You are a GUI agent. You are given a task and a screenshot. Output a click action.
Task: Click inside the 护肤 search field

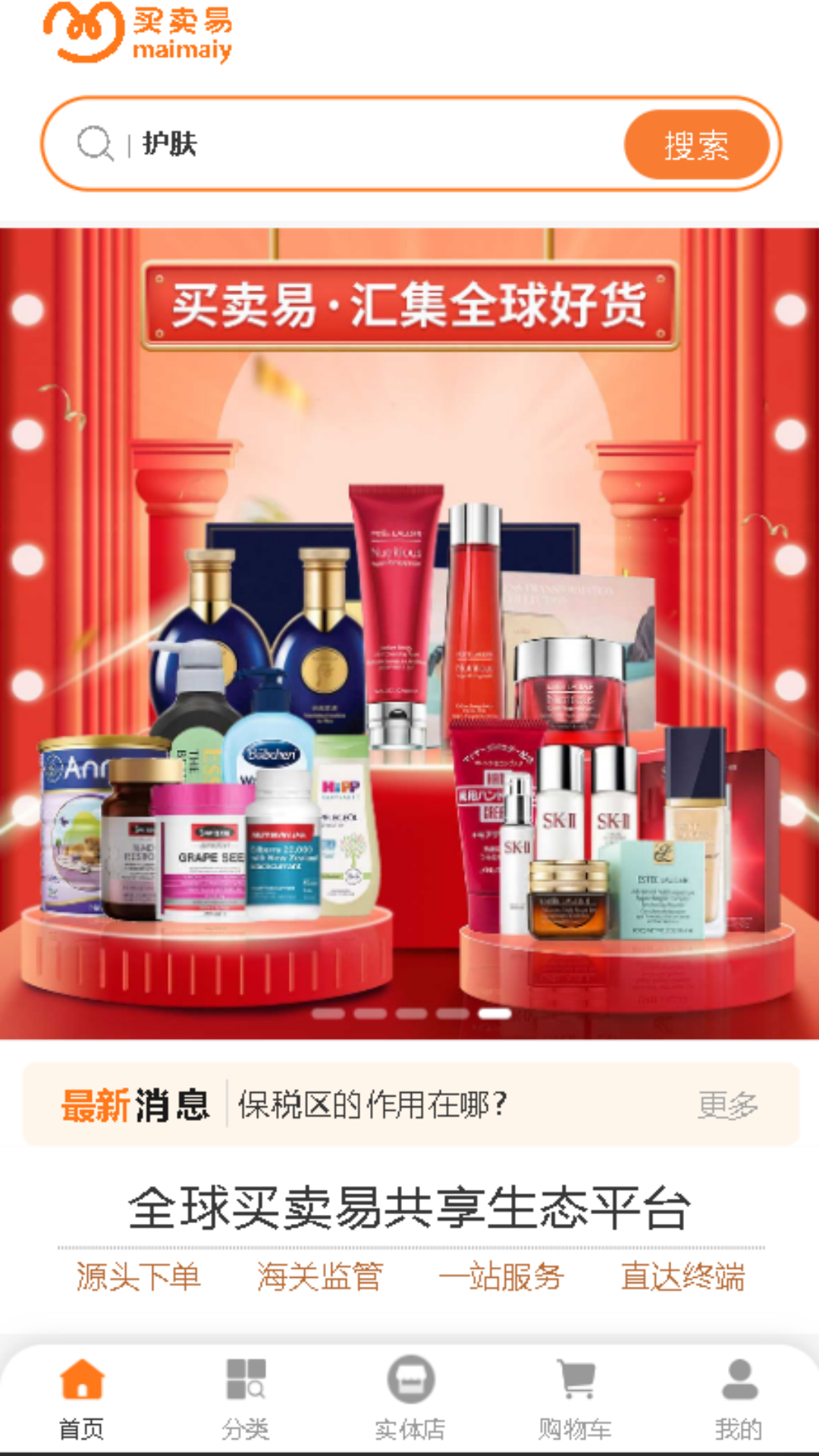coord(303,144)
